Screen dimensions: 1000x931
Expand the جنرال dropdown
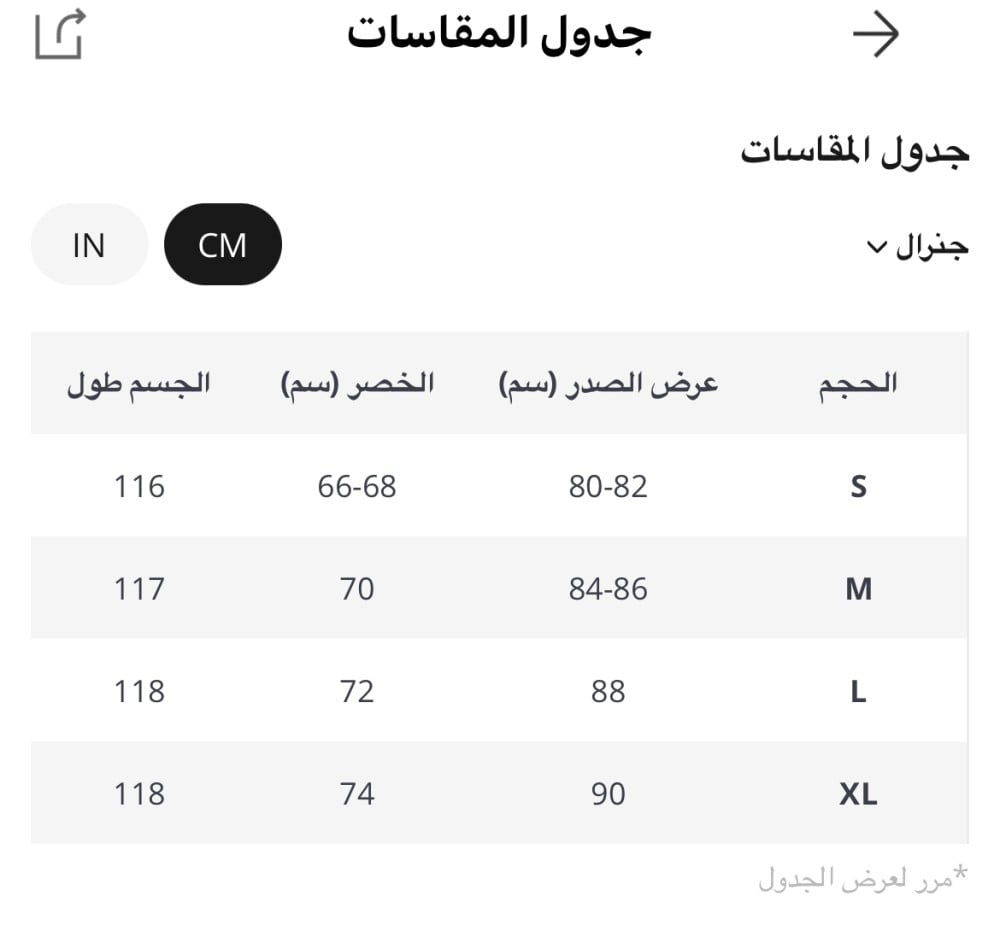[918, 246]
